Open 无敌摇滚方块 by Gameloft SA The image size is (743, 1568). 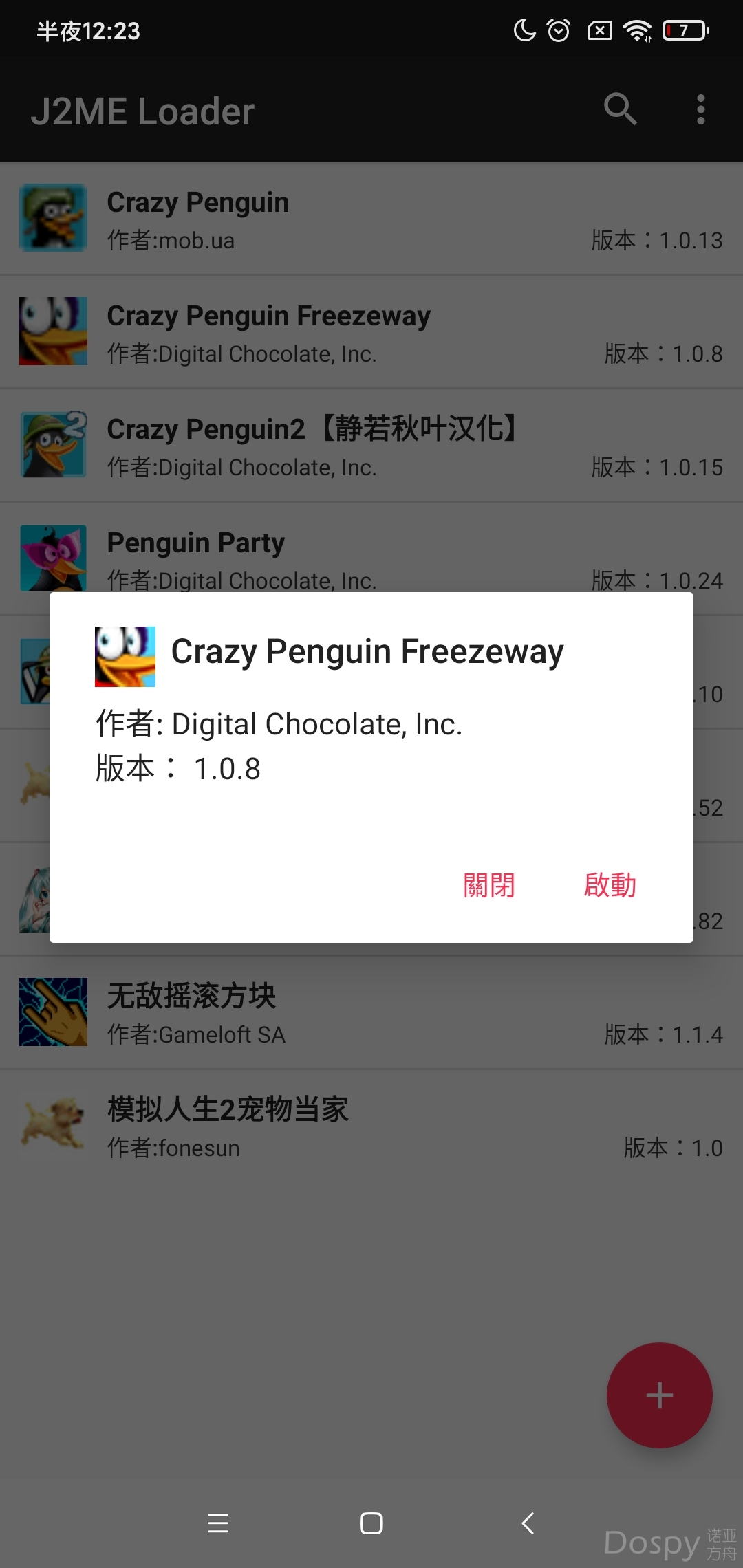pyautogui.click(x=371, y=1012)
